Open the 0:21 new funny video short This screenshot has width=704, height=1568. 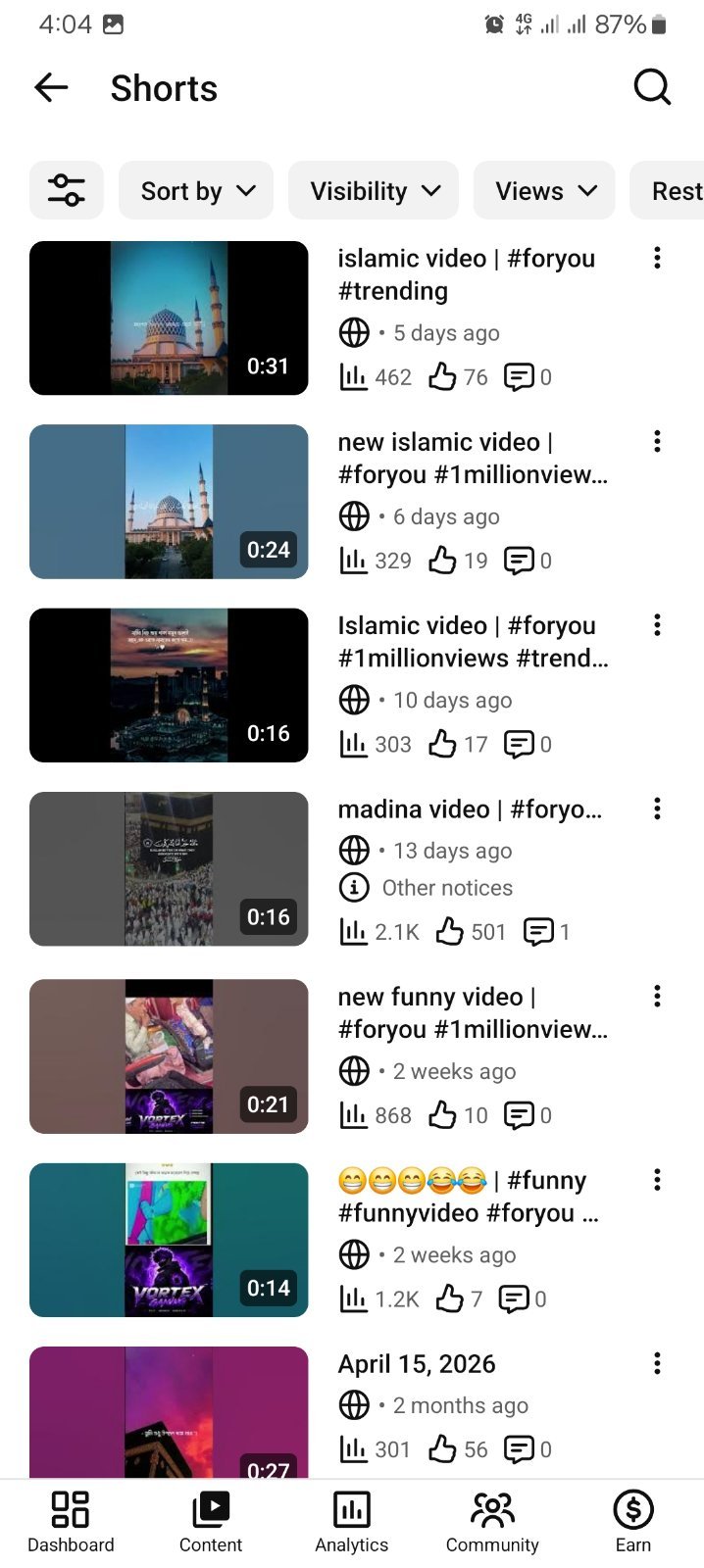tap(169, 1056)
